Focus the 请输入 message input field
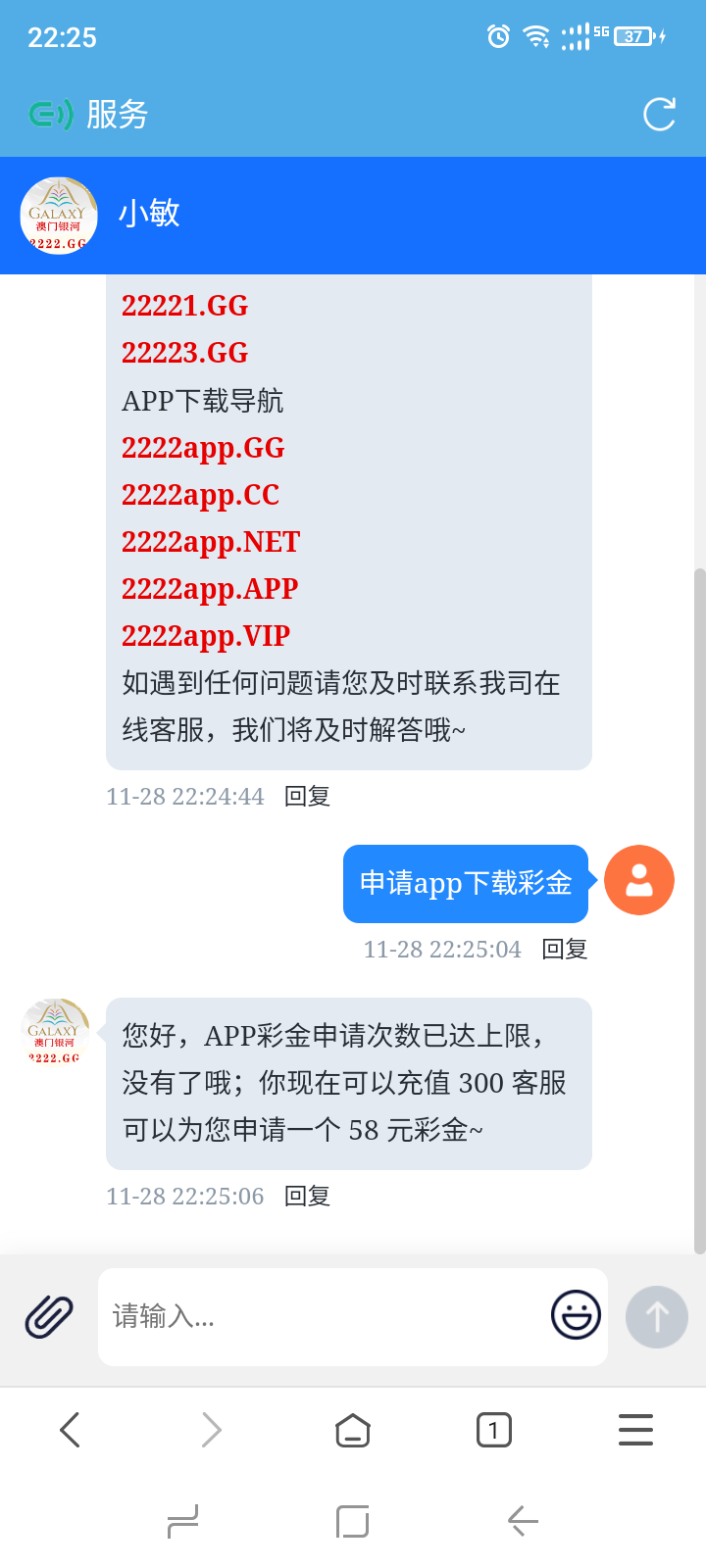Viewport: 706px width, 1568px height. tap(324, 1316)
